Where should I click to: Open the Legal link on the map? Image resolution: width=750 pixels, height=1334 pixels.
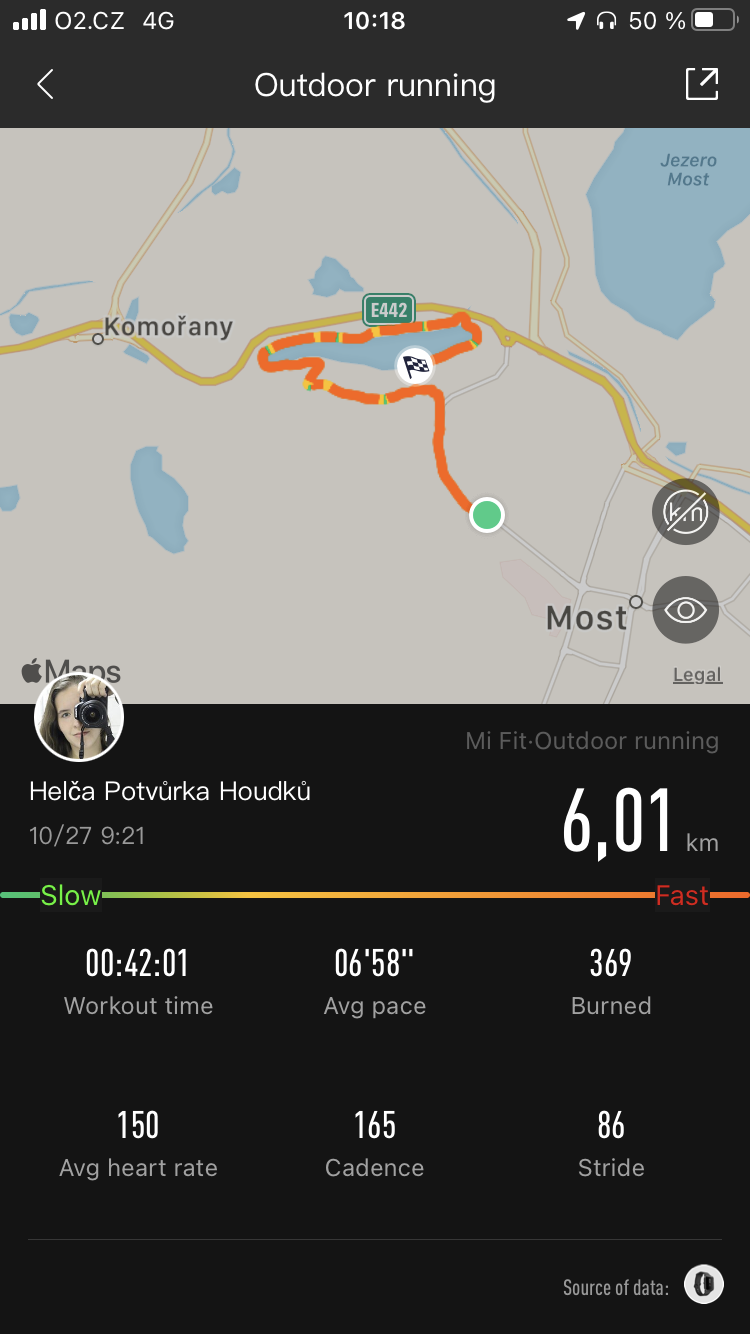click(x=697, y=675)
